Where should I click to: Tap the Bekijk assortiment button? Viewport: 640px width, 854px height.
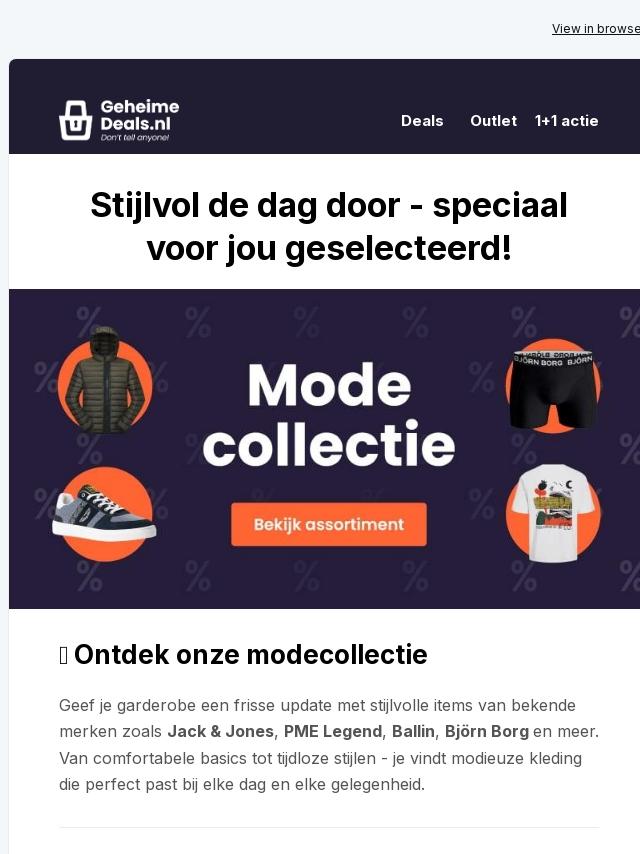pos(328,524)
